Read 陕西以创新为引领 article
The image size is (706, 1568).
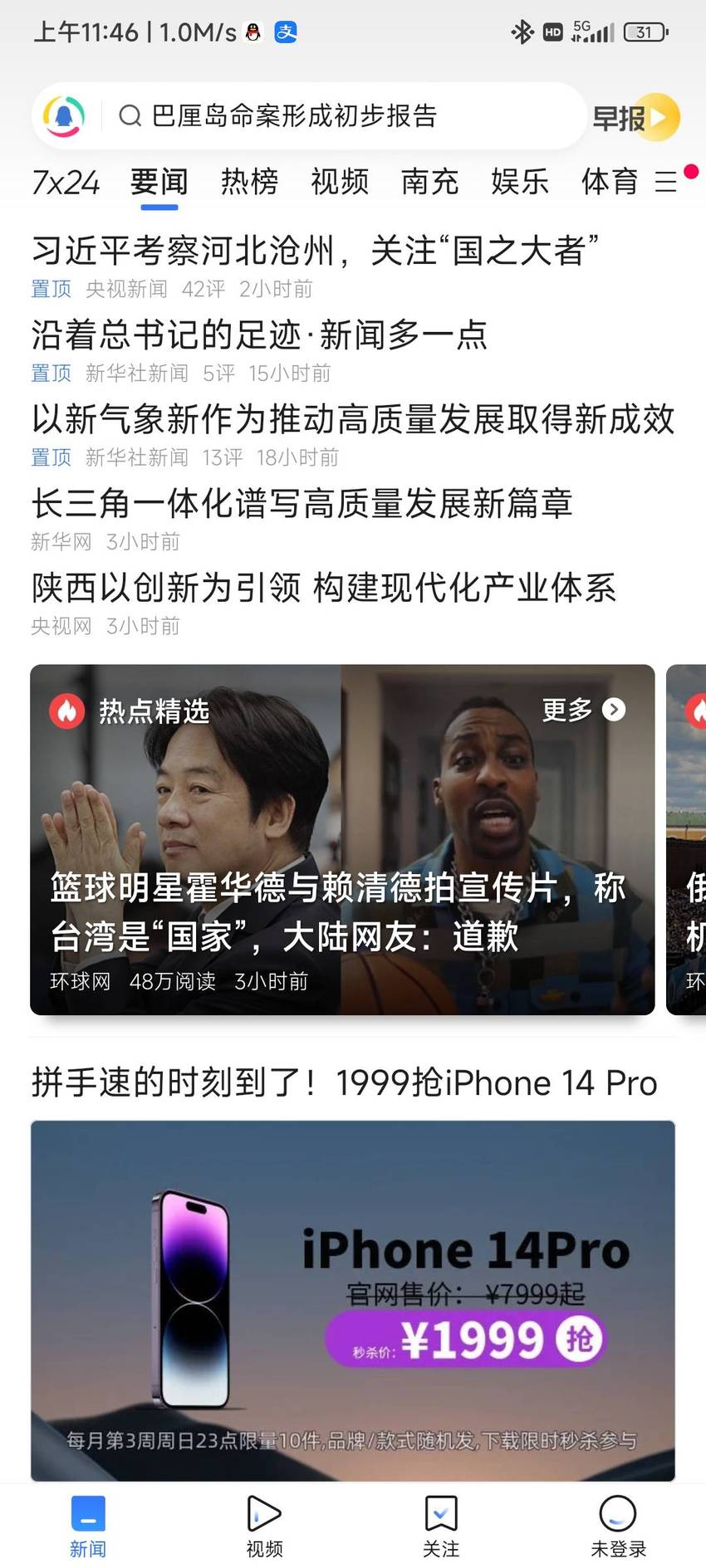coord(324,588)
